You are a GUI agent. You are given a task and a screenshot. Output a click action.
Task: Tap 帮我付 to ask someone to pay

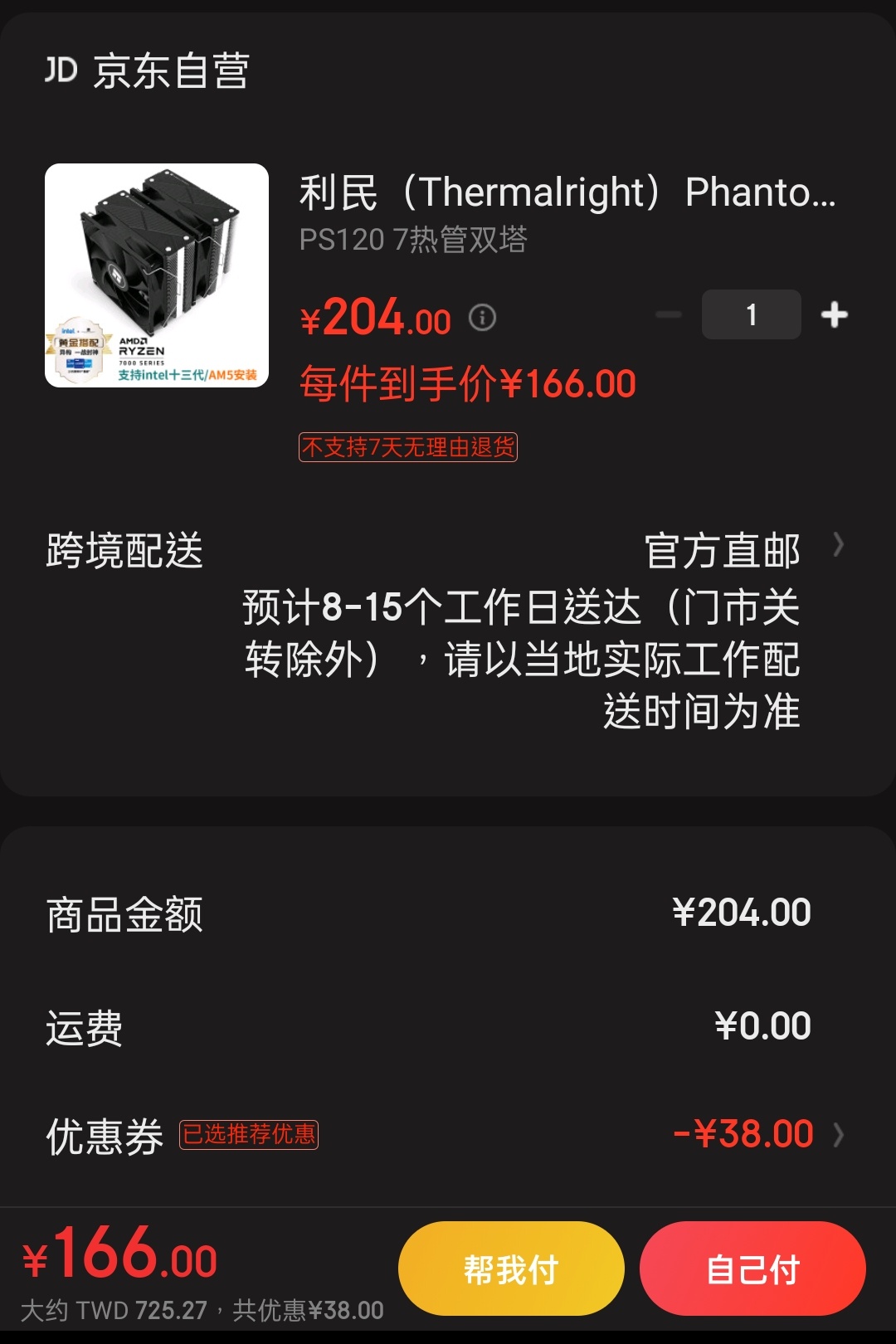pos(511,1269)
